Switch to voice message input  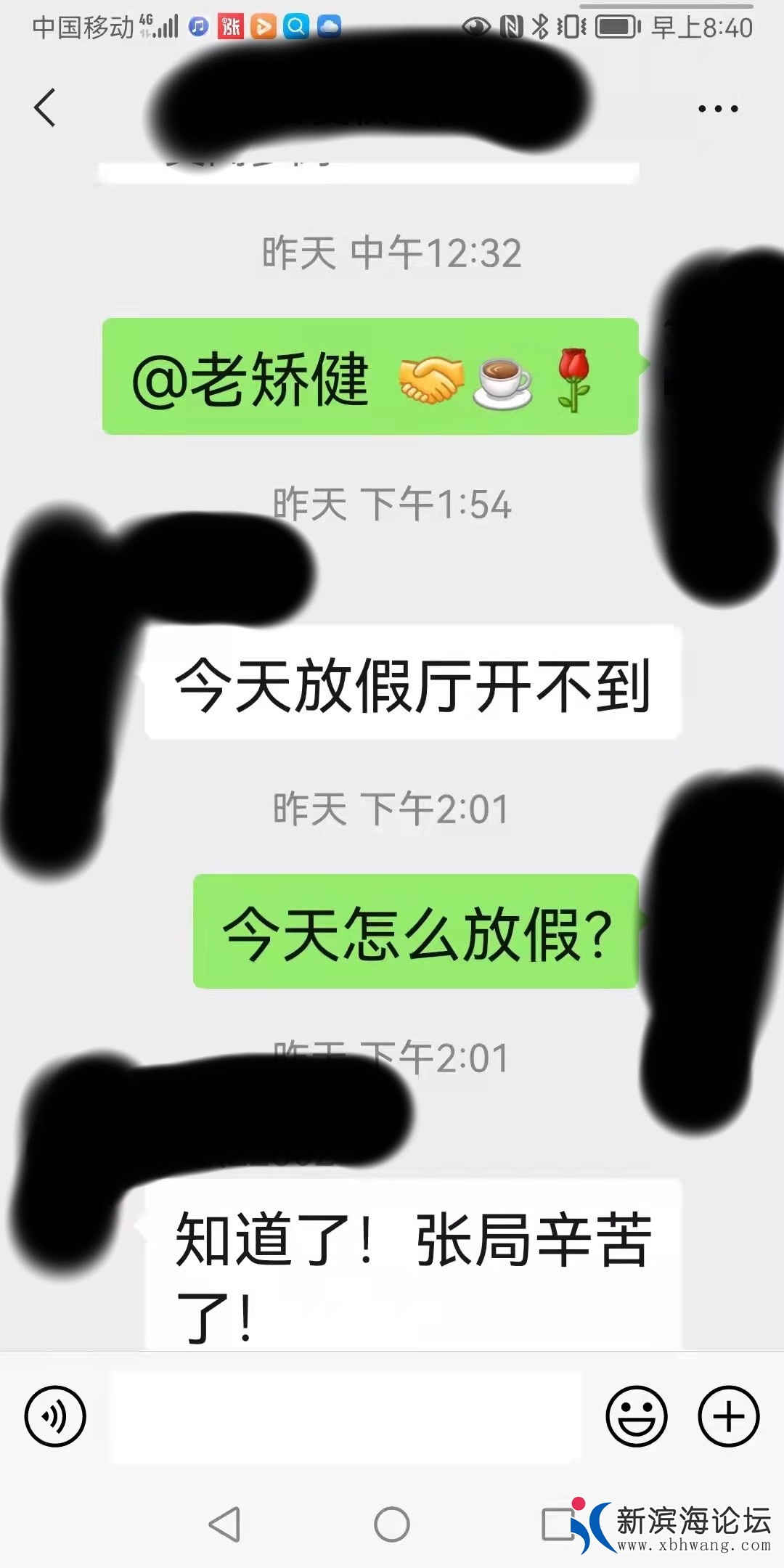tap(55, 1416)
